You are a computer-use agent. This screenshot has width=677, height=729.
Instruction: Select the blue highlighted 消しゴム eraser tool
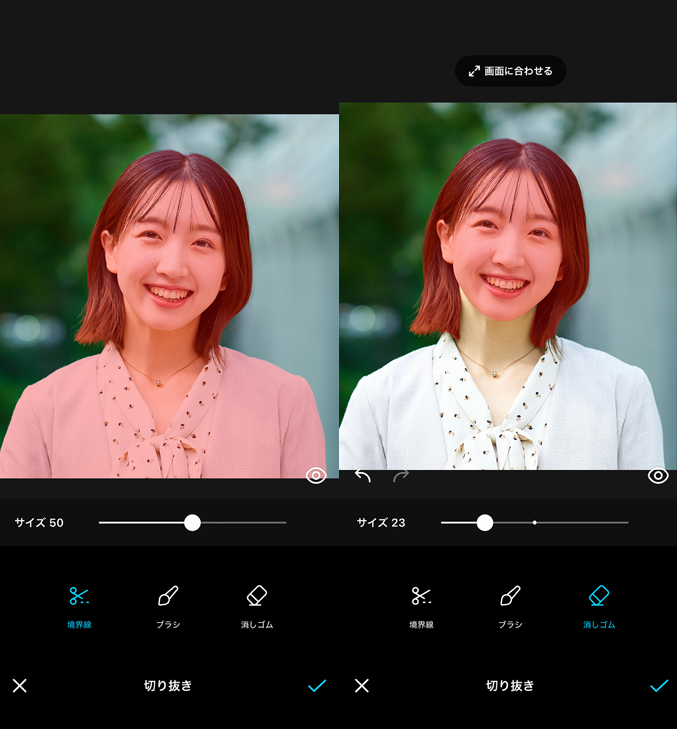(x=599, y=604)
